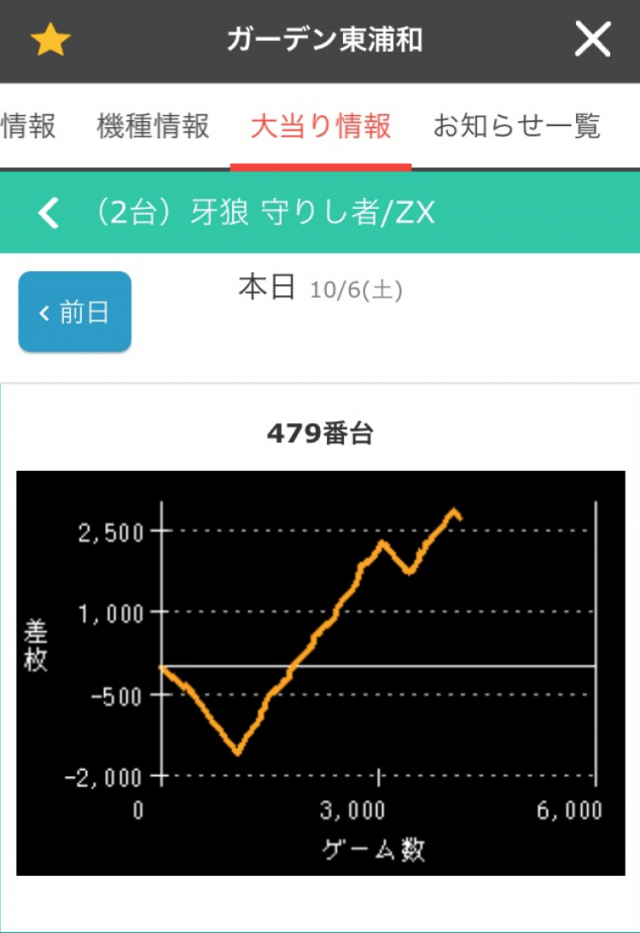Go back from 牙狼 守りし者/ZX

(x=48, y=212)
